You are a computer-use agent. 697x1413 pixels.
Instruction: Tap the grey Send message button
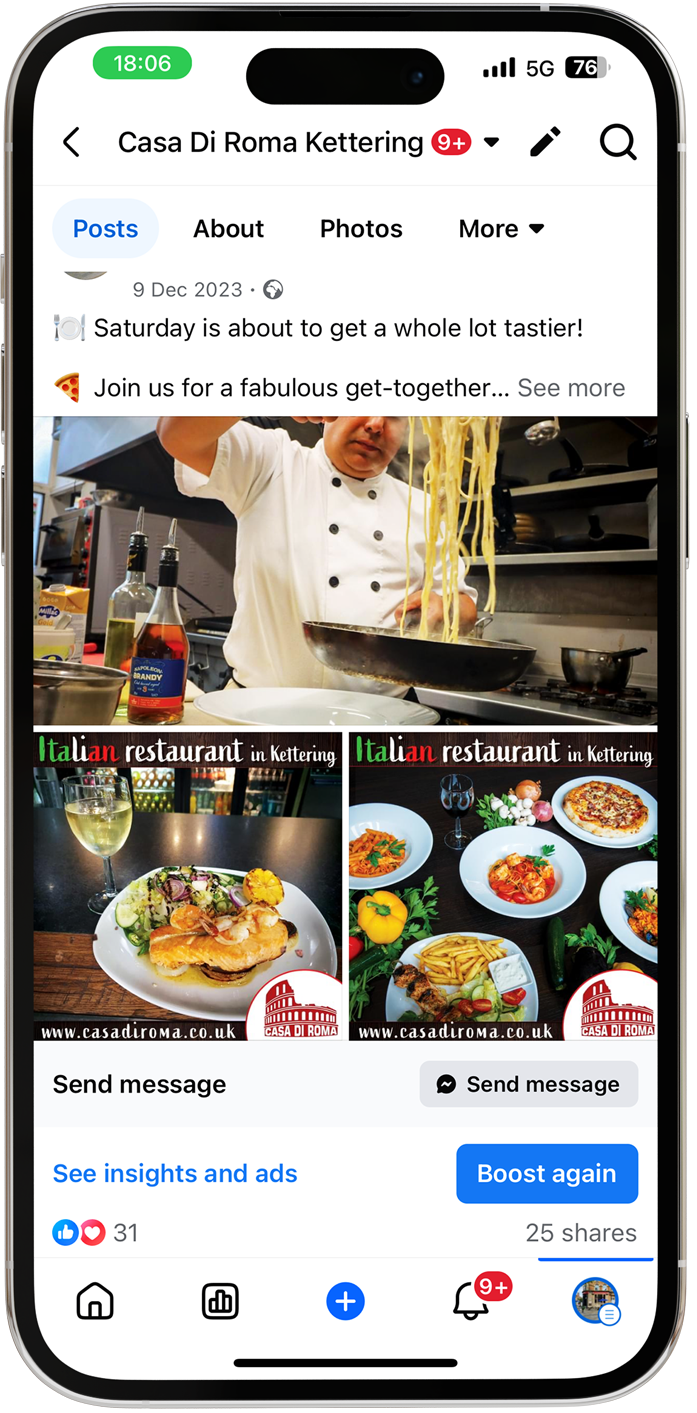(x=528, y=1084)
